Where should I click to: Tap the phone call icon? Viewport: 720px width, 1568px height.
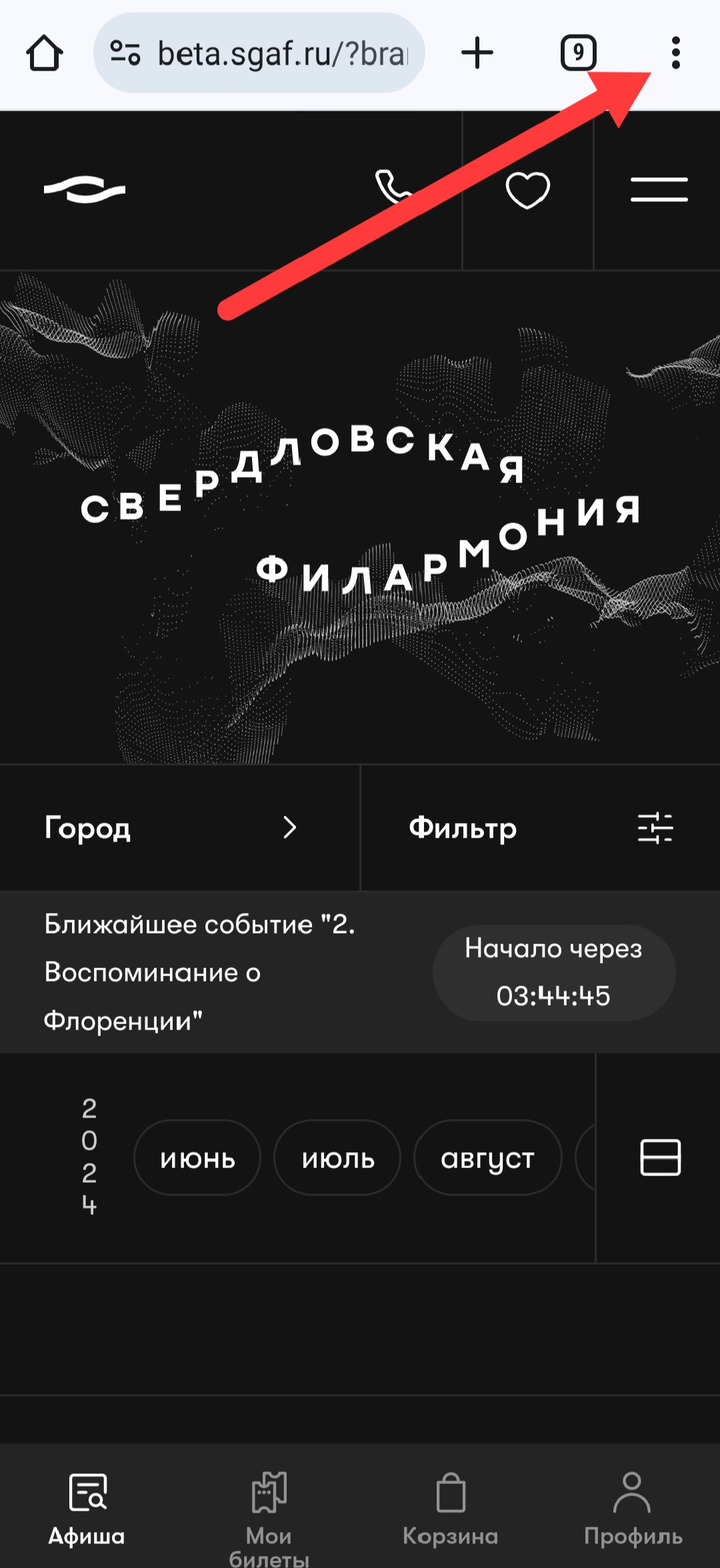(x=393, y=187)
